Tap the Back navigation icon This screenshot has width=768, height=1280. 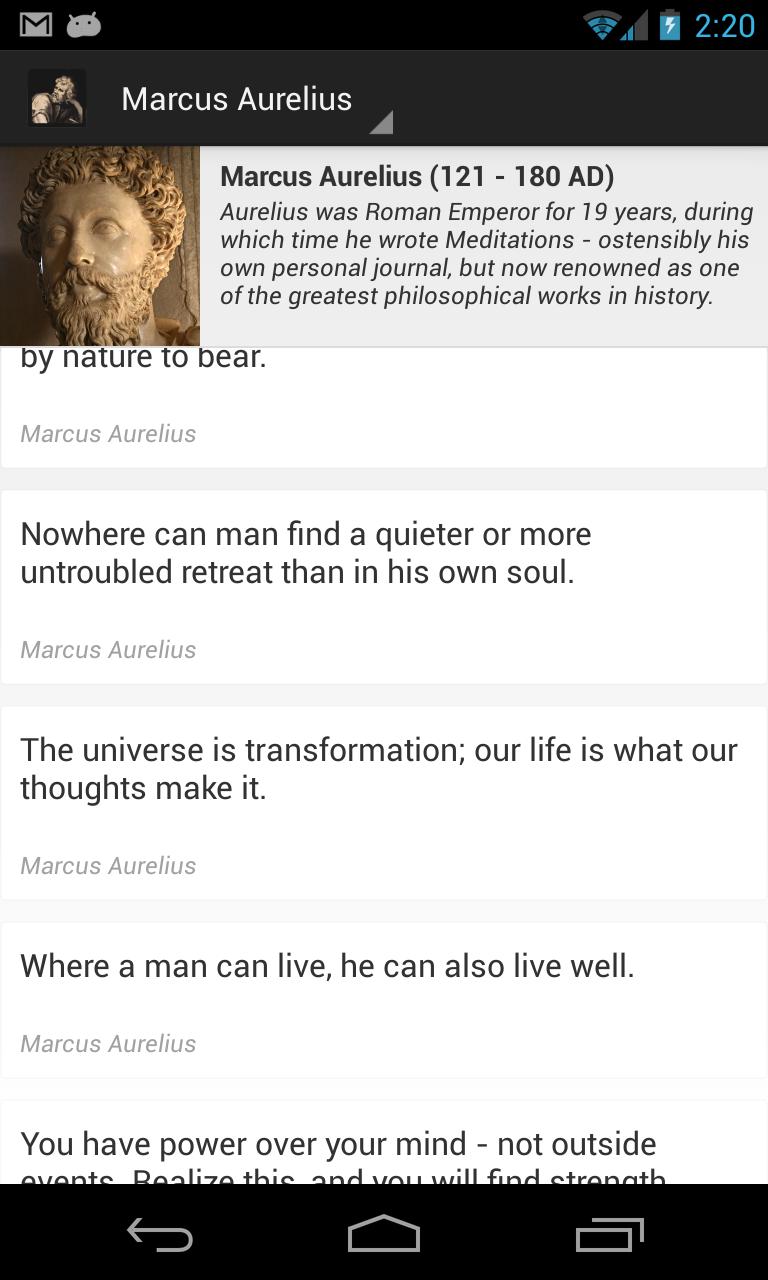[160, 1233]
